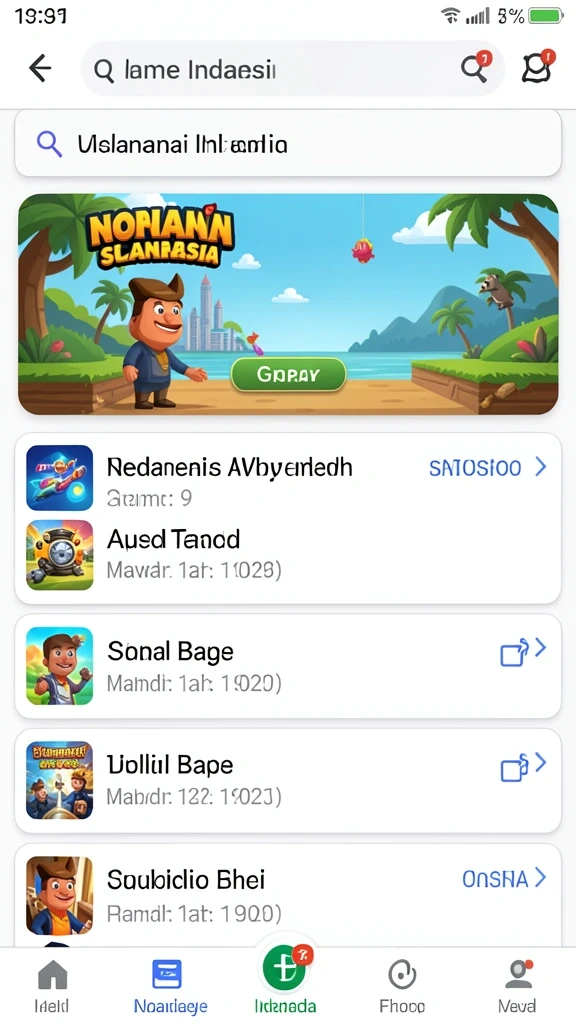Tap the open icon beside Uollil Bape
This screenshot has height=1024, width=576.
[522, 765]
